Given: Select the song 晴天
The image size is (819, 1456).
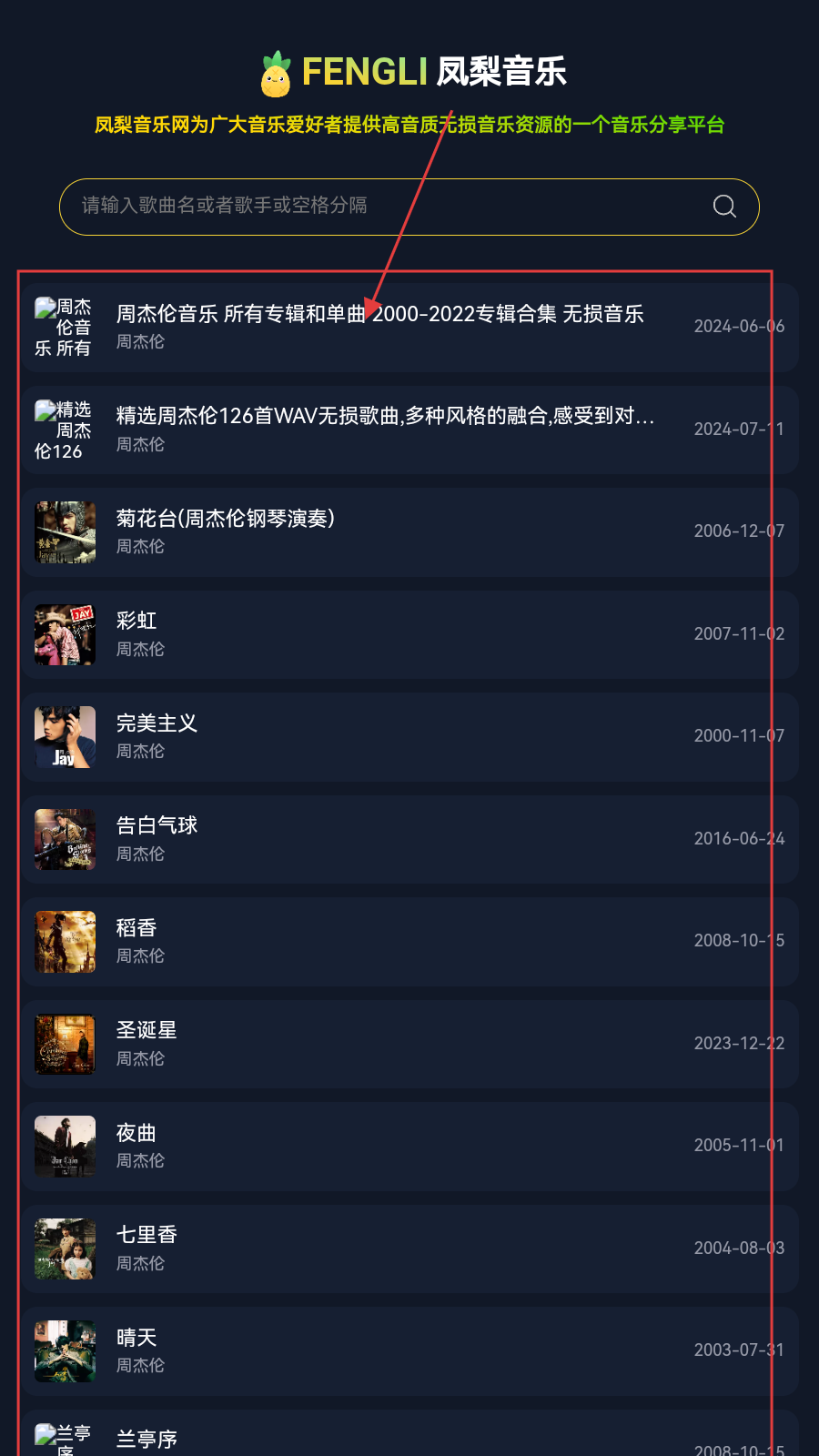Looking at the screenshot, I should point(136,1339).
